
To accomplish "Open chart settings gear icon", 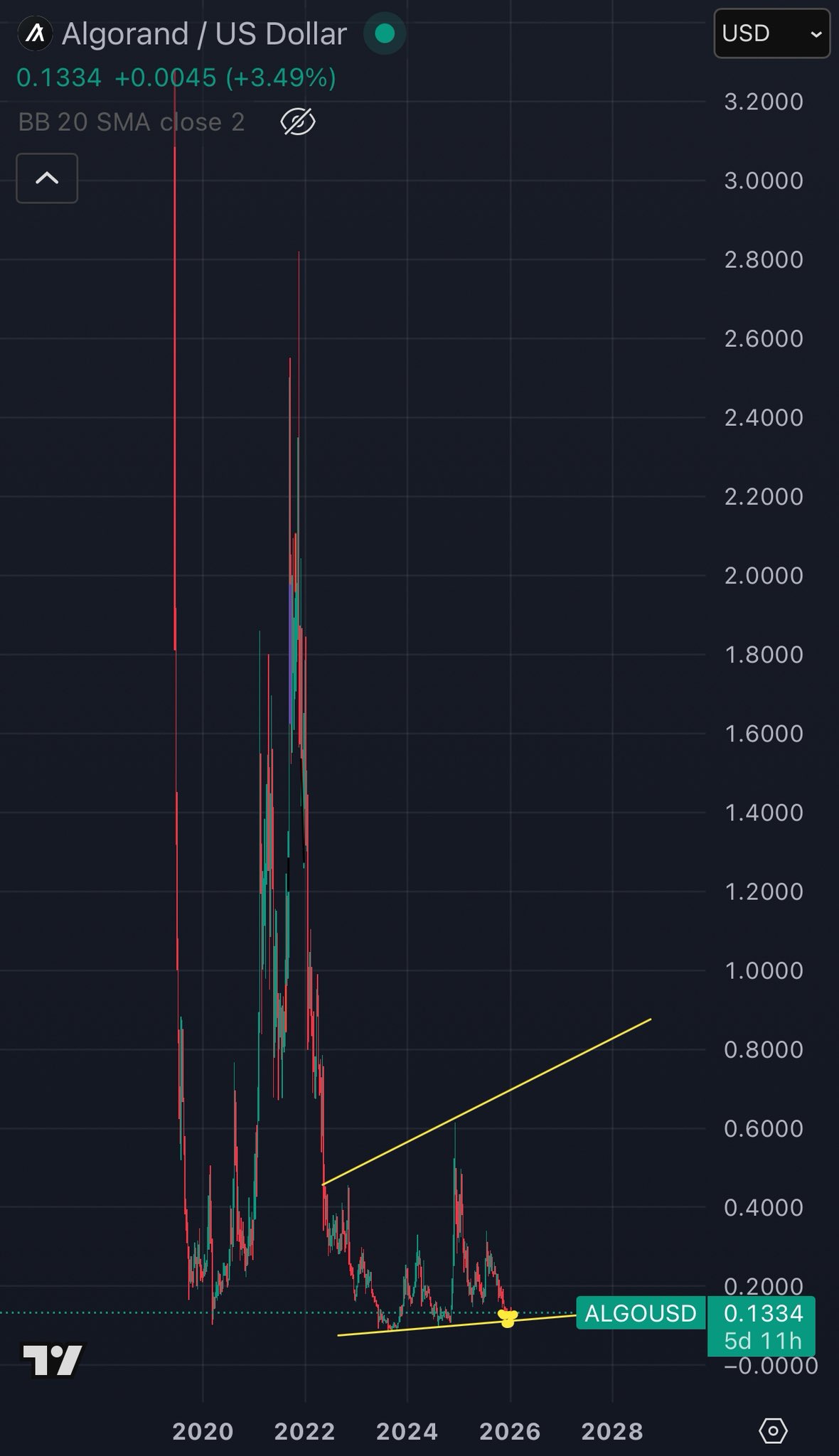I will [773, 1430].
